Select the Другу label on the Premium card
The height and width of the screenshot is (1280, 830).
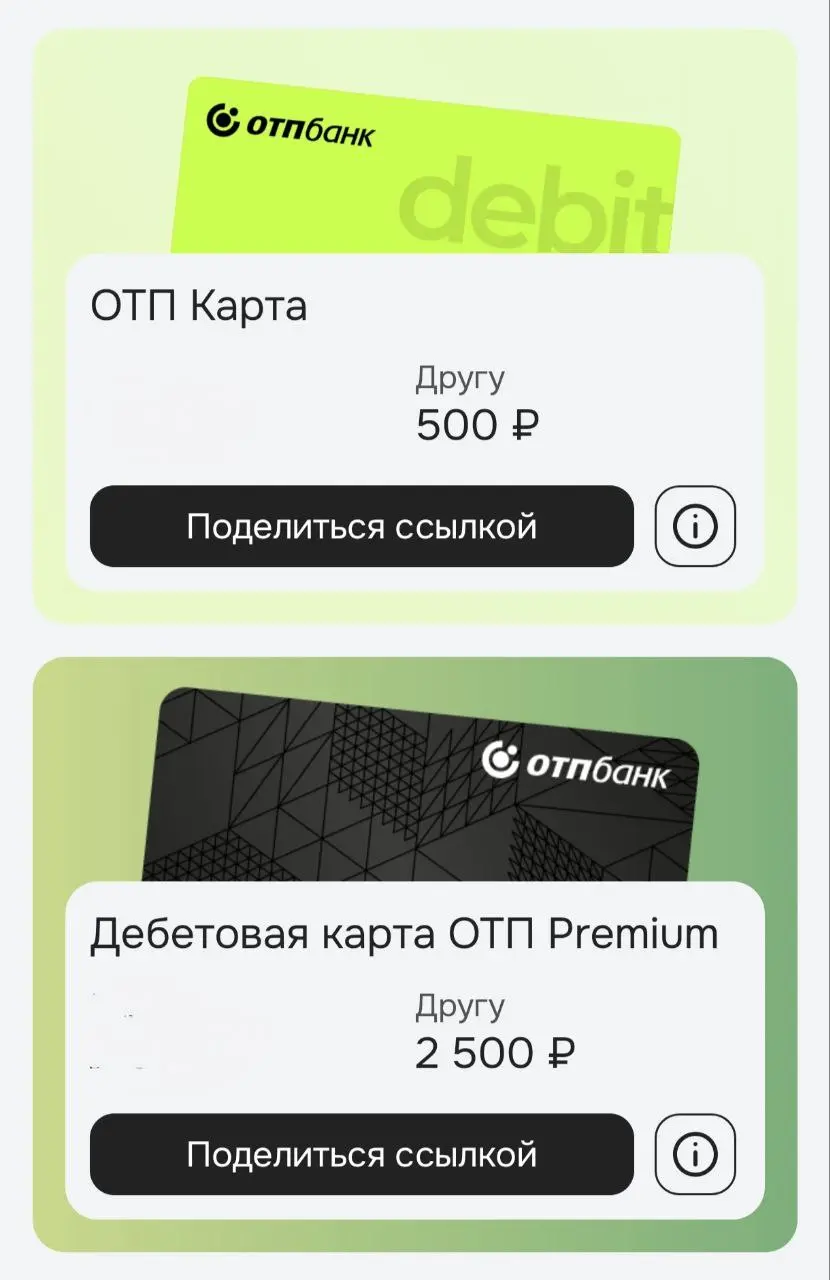pos(461,1005)
